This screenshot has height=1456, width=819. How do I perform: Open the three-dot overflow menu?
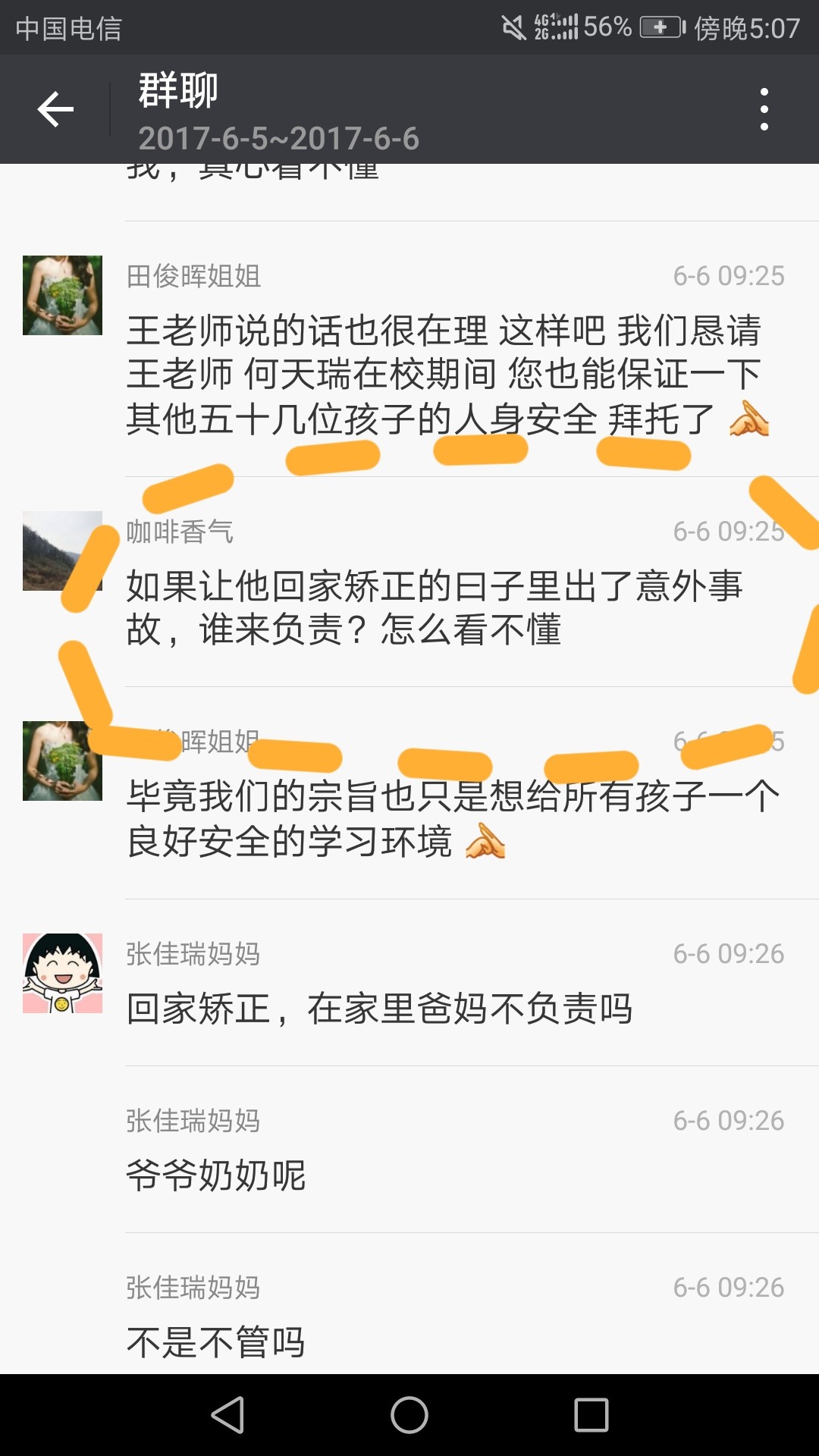(x=764, y=109)
